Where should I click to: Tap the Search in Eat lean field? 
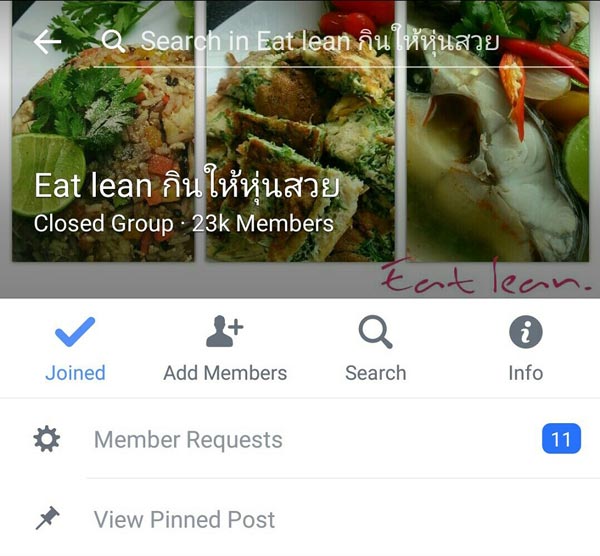point(320,41)
